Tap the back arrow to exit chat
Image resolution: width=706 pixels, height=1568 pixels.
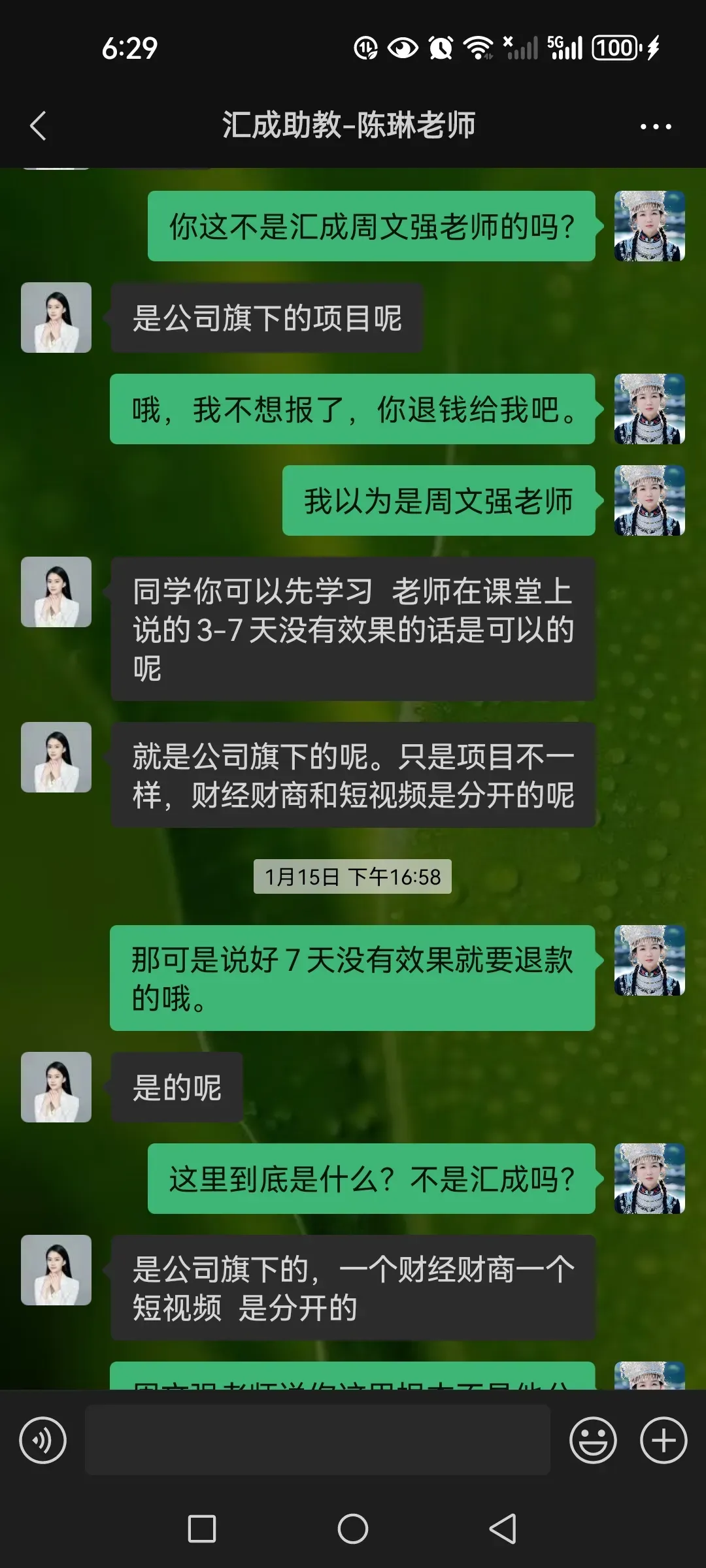pyautogui.click(x=39, y=126)
